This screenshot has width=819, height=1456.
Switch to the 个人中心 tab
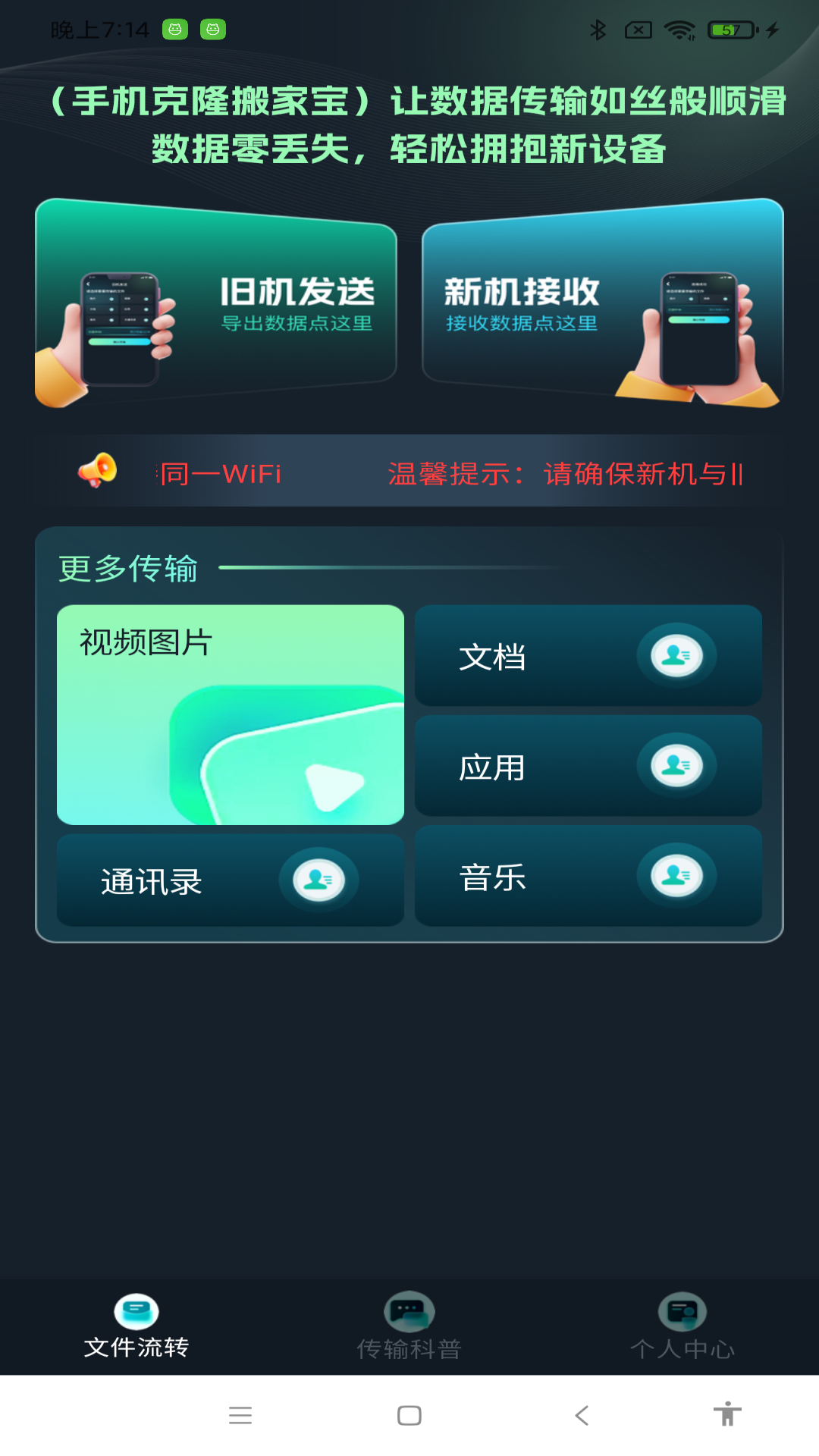pyautogui.click(x=681, y=1323)
